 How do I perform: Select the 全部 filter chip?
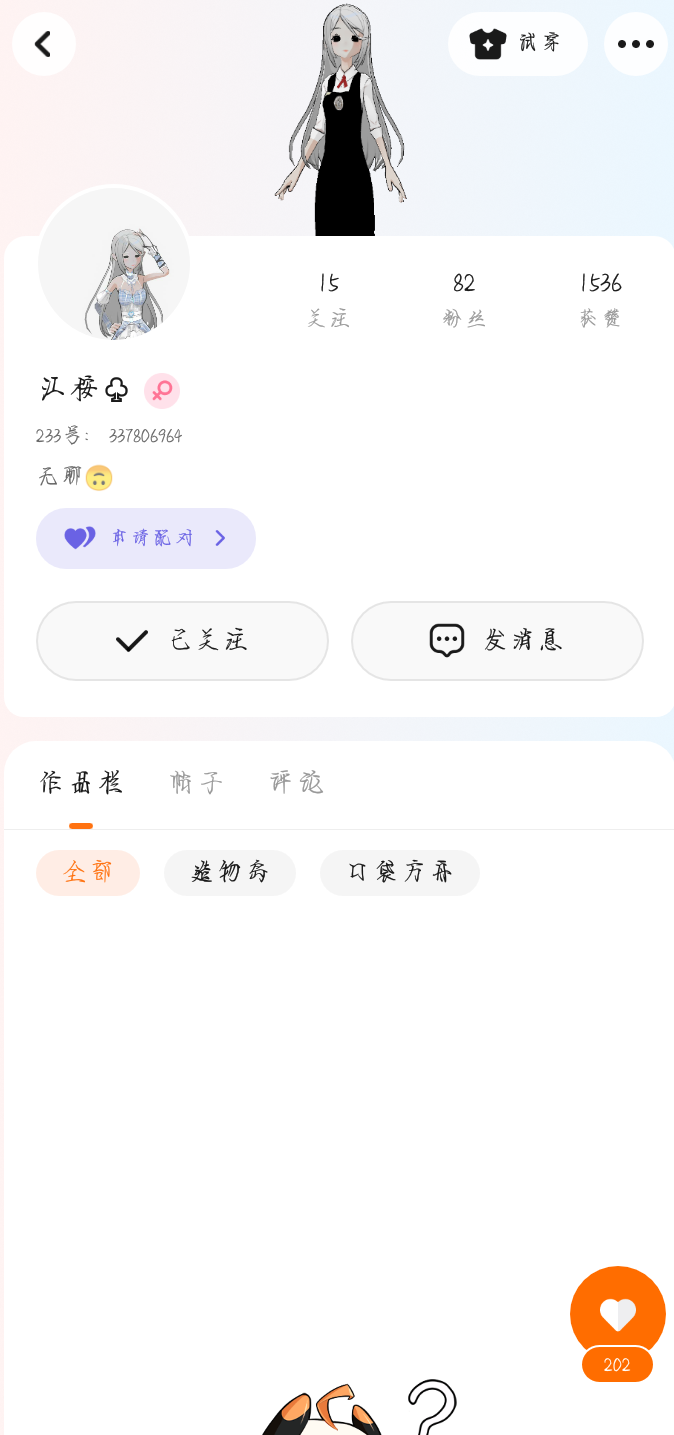tap(88, 873)
